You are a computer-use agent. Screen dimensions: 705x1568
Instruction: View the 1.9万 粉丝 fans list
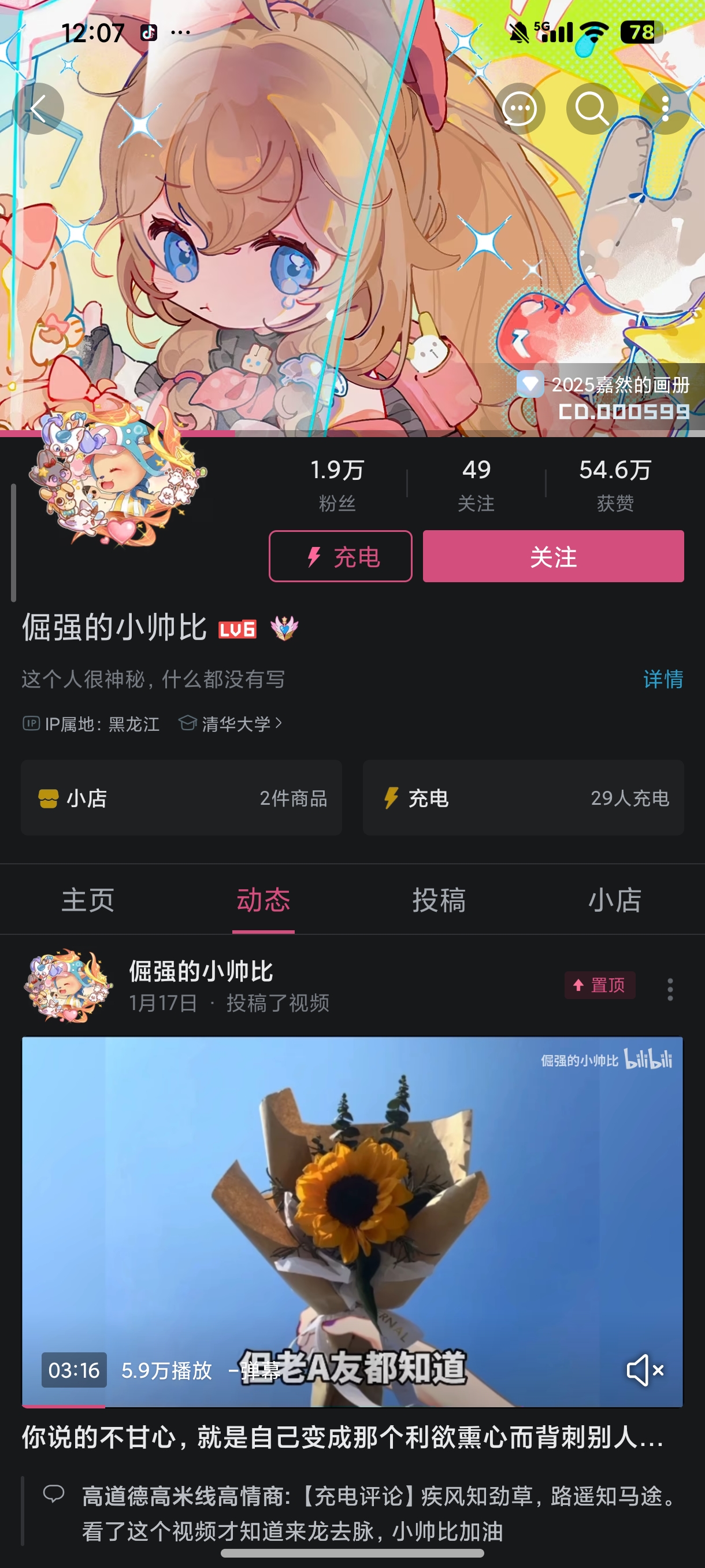337,485
